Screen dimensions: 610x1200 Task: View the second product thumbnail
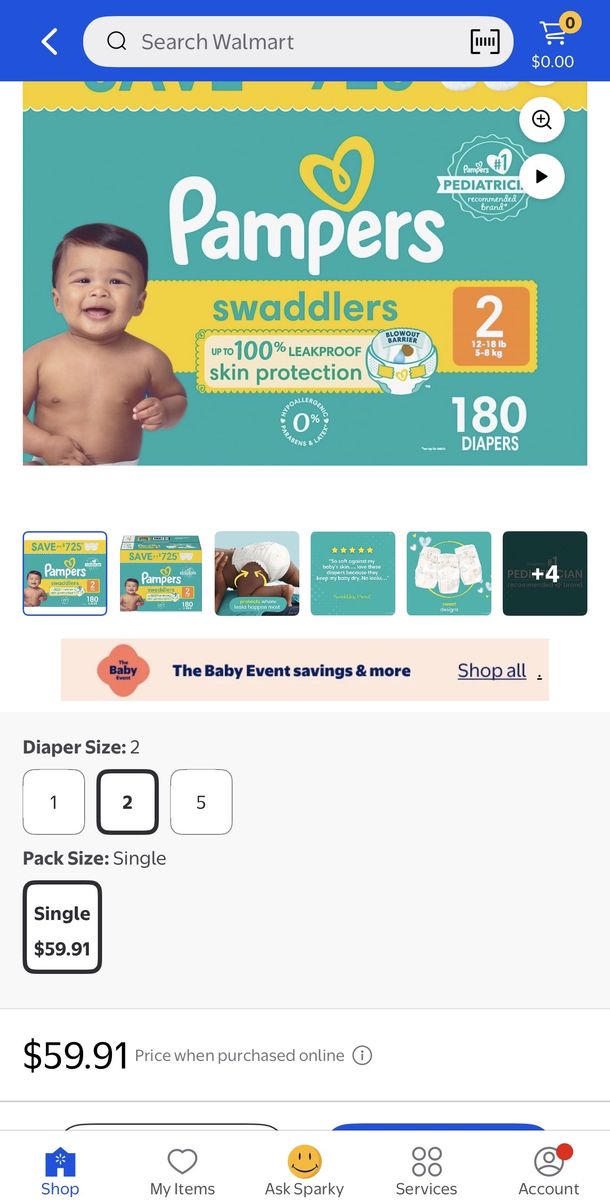[x=161, y=573]
